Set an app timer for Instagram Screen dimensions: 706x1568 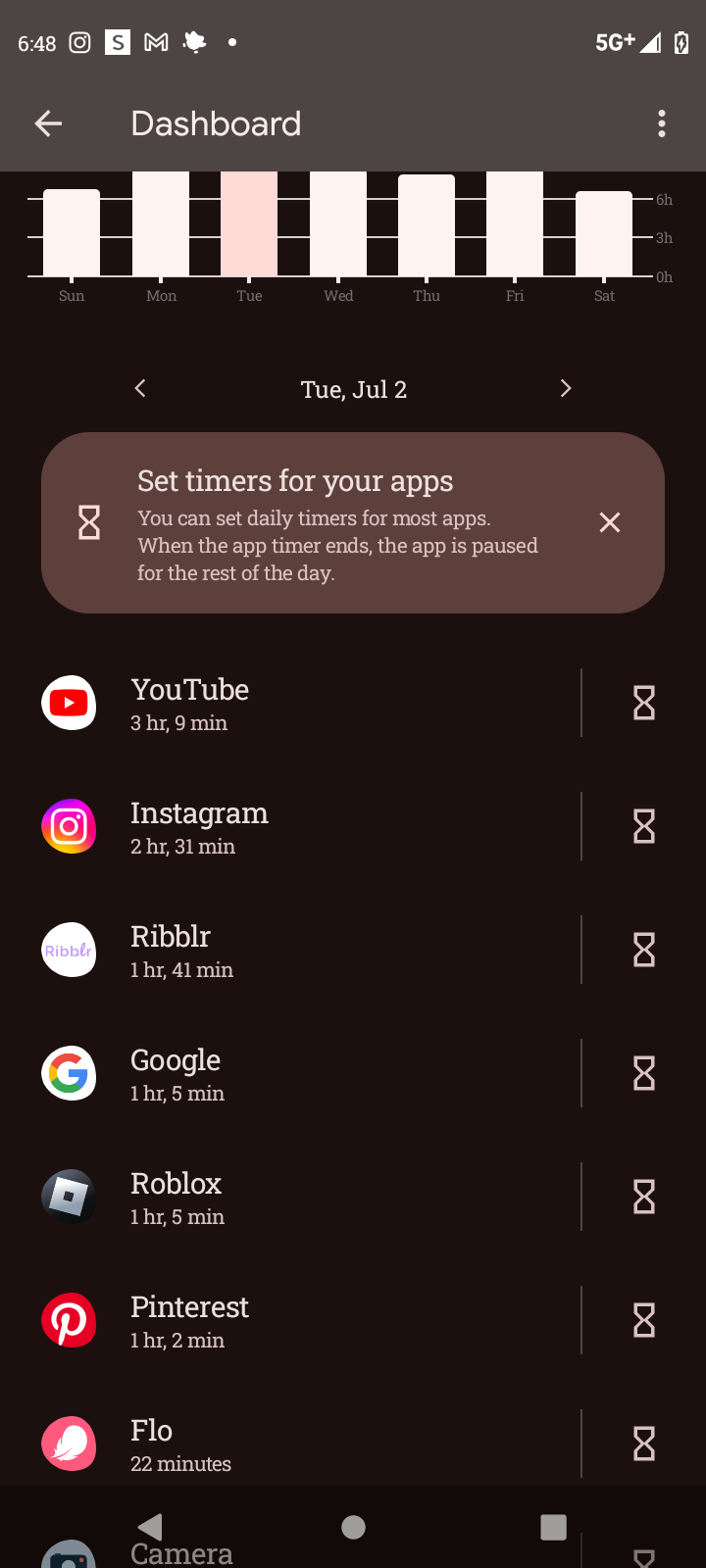coord(644,827)
